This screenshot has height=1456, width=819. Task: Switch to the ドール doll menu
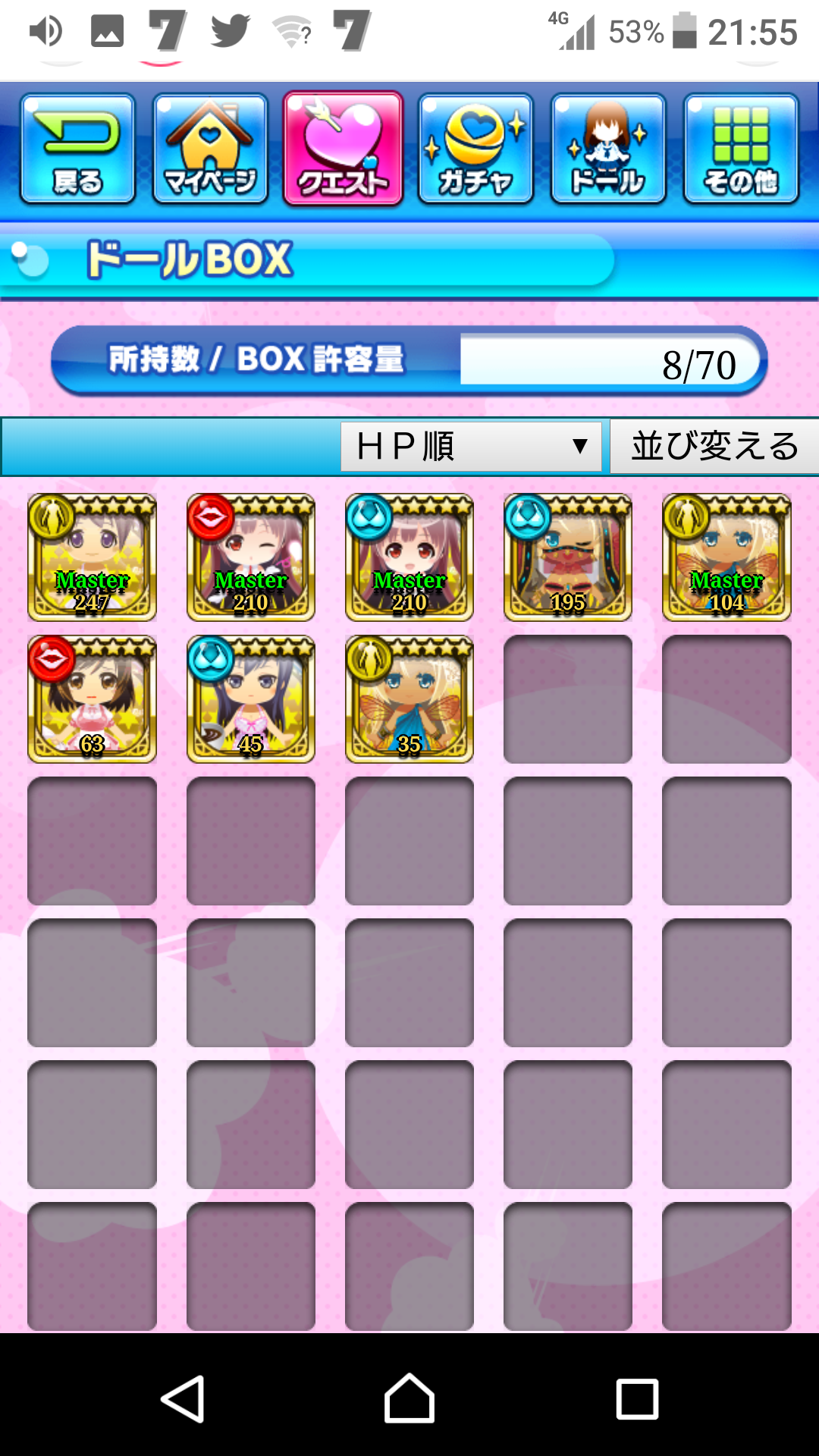tap(608, 149)
